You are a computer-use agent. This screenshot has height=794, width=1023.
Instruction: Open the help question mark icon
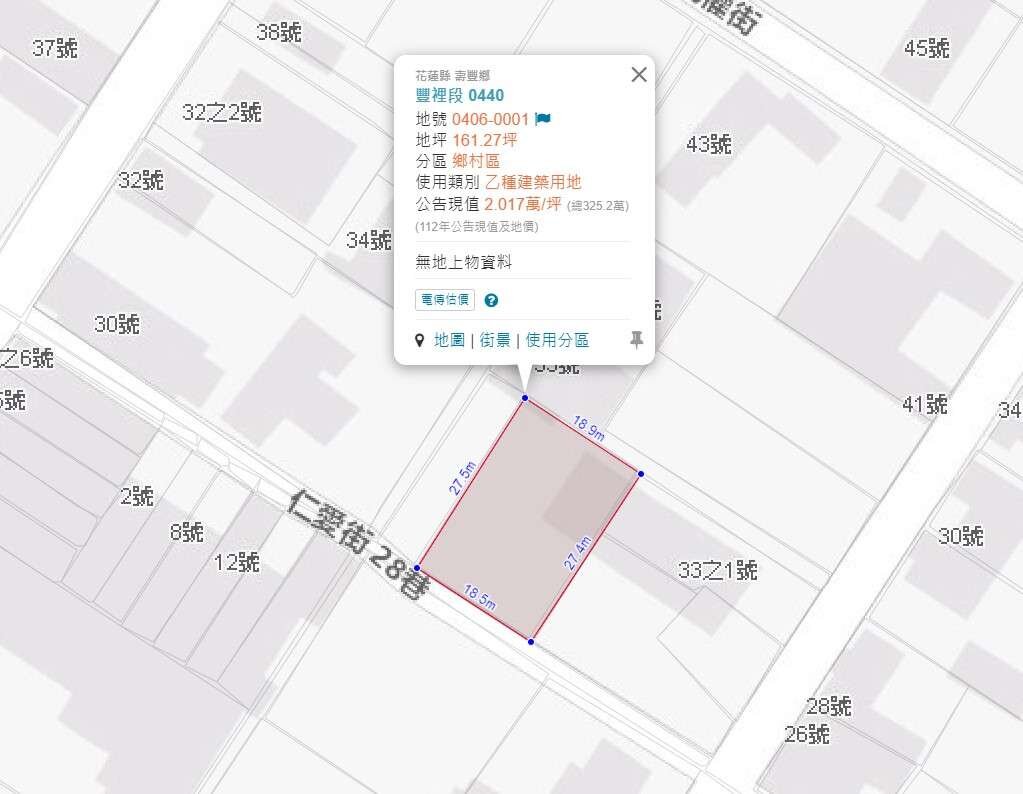(x=491, y=300)
